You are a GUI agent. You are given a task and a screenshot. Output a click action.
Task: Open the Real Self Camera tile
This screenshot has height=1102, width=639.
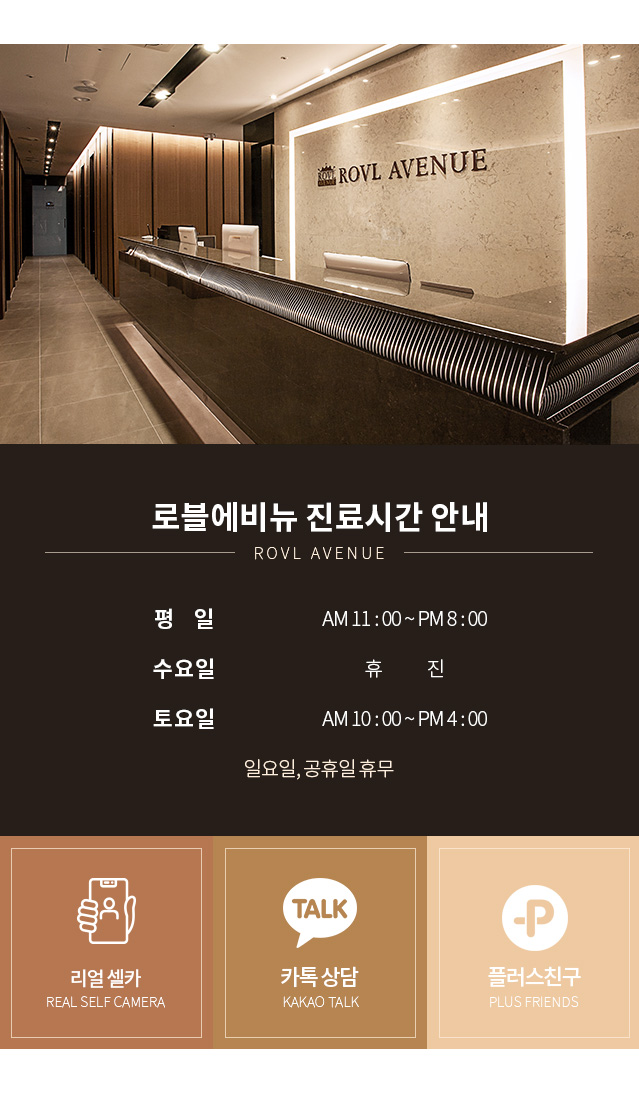click(x=106, y=942)
